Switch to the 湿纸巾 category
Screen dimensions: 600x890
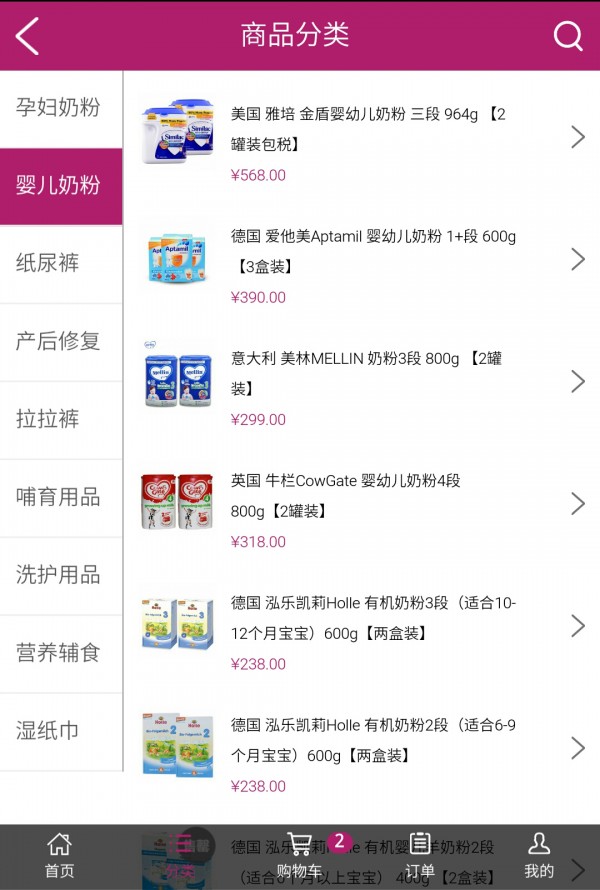pos(60,731)
